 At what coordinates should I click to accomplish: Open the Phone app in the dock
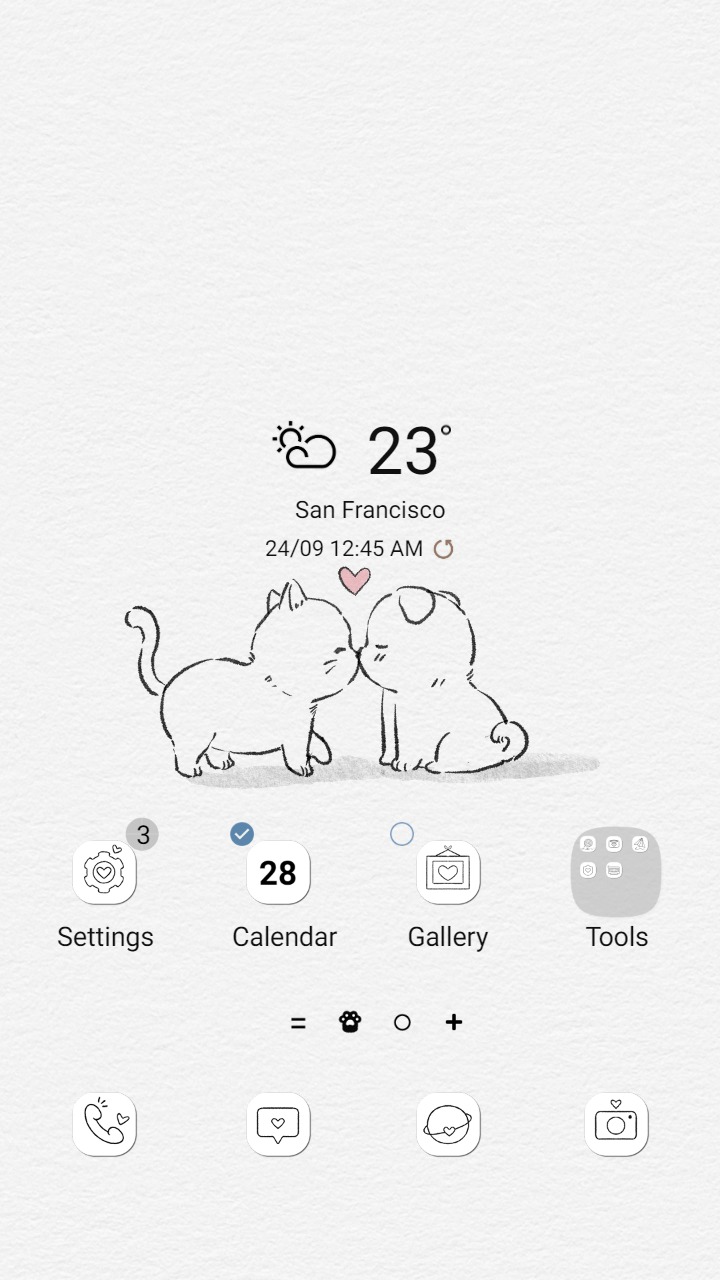105,1124
